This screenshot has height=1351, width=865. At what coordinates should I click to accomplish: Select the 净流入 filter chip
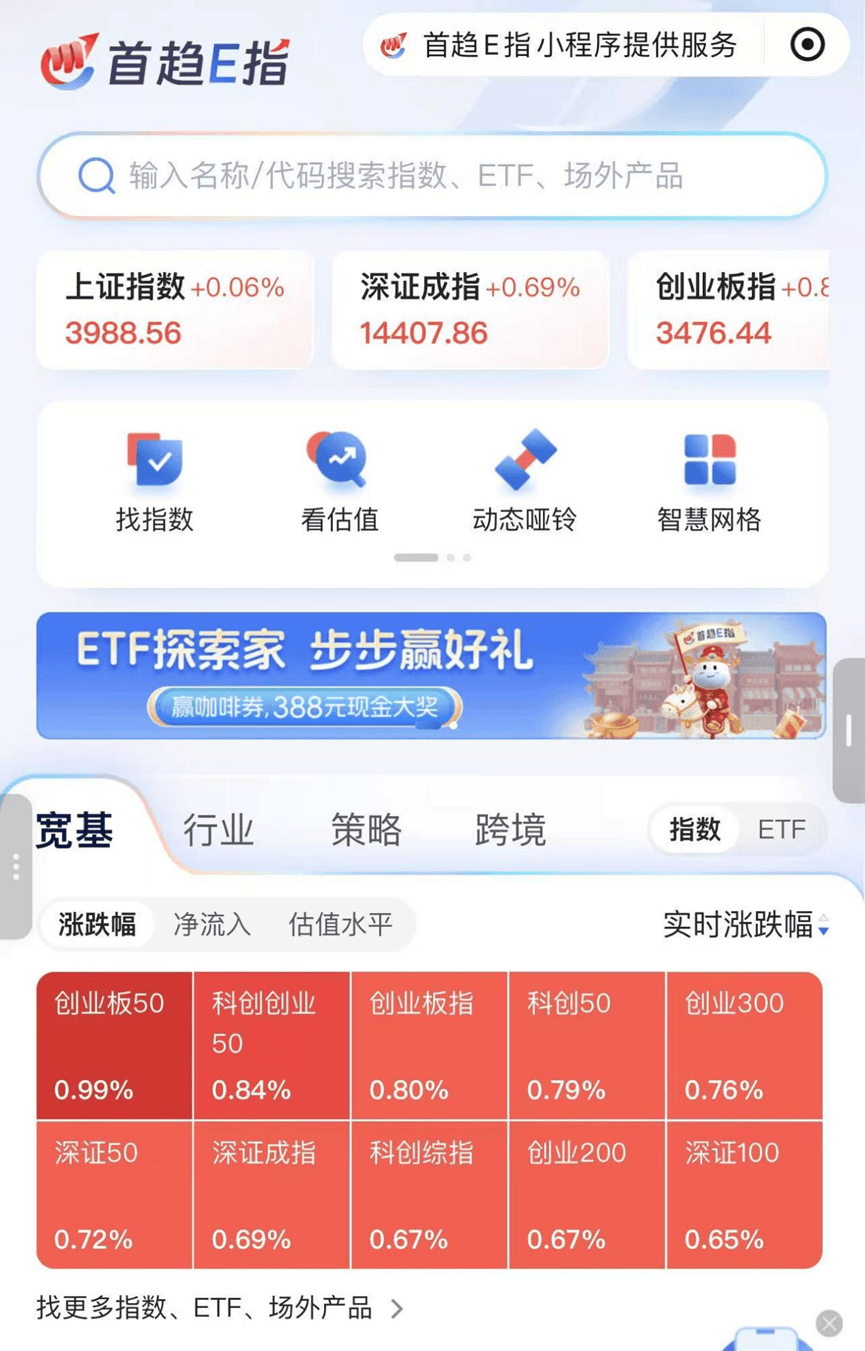pyautogui.click(x=212, y=924)
